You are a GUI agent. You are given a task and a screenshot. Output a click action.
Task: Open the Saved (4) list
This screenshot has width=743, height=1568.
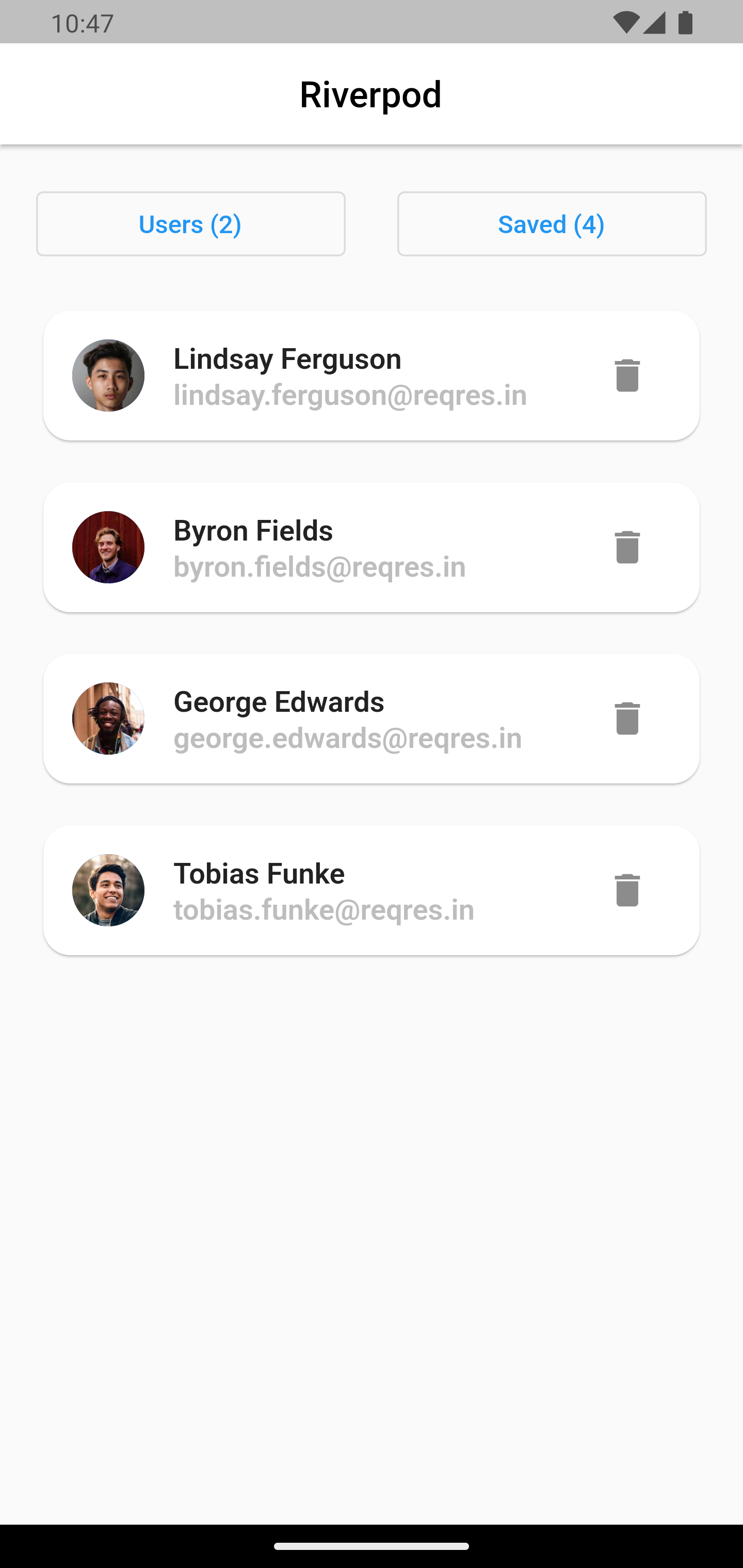pyautogui.click(x=552, y=224)
